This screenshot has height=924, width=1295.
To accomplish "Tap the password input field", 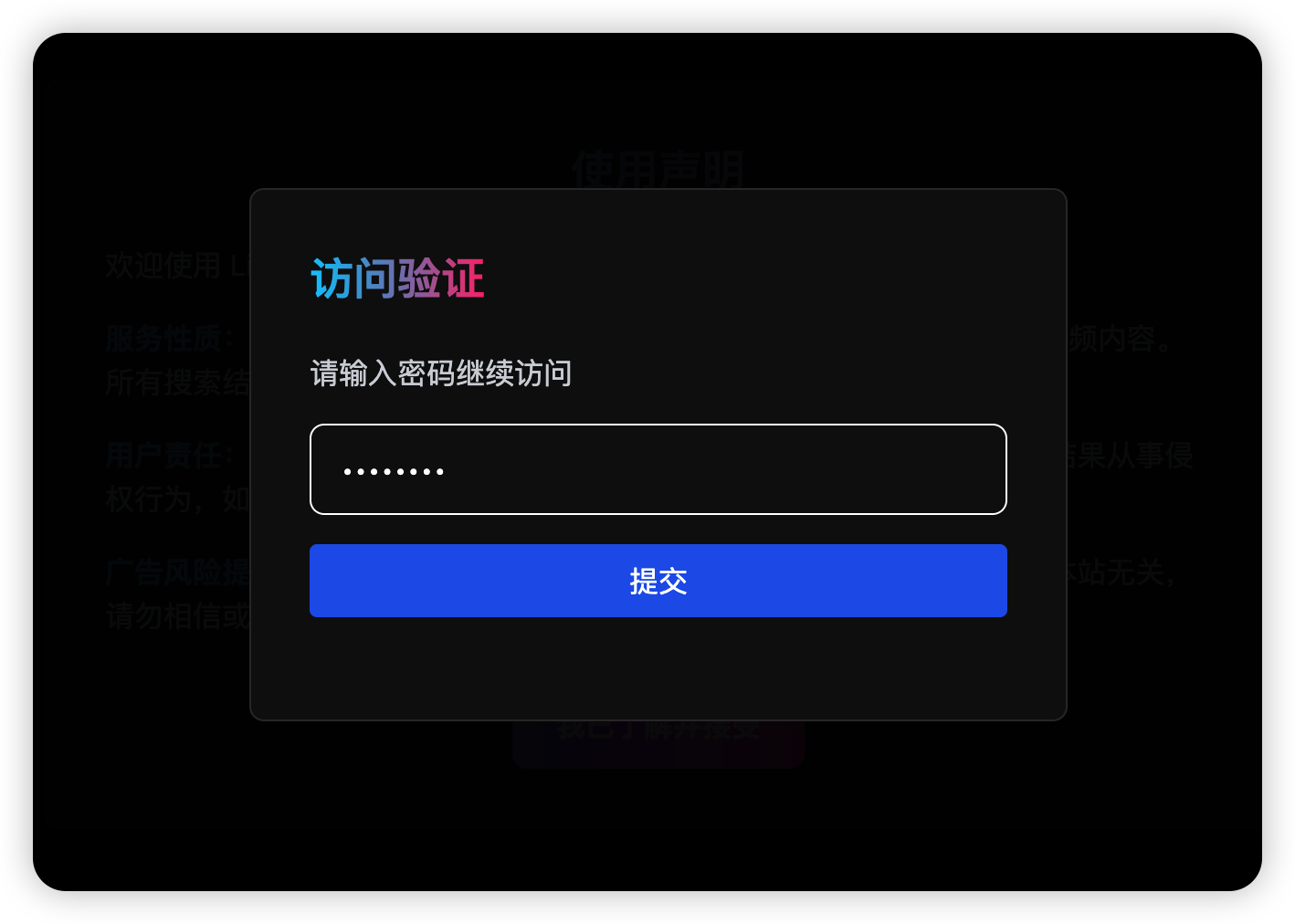I will tap(658, 469).
